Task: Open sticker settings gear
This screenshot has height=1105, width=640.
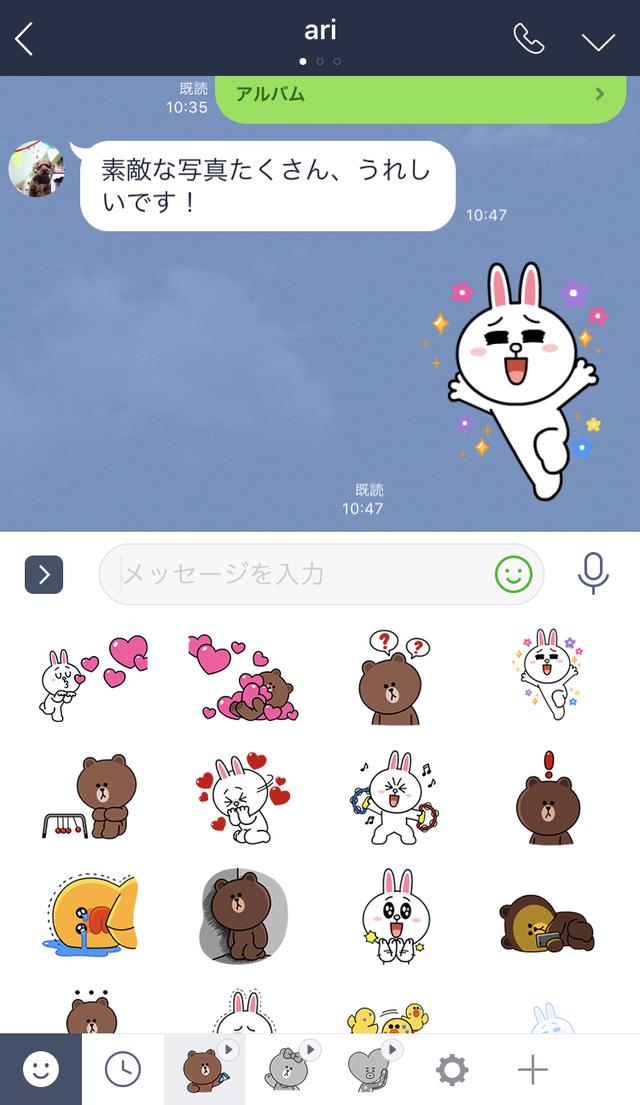Action: 452,1070
